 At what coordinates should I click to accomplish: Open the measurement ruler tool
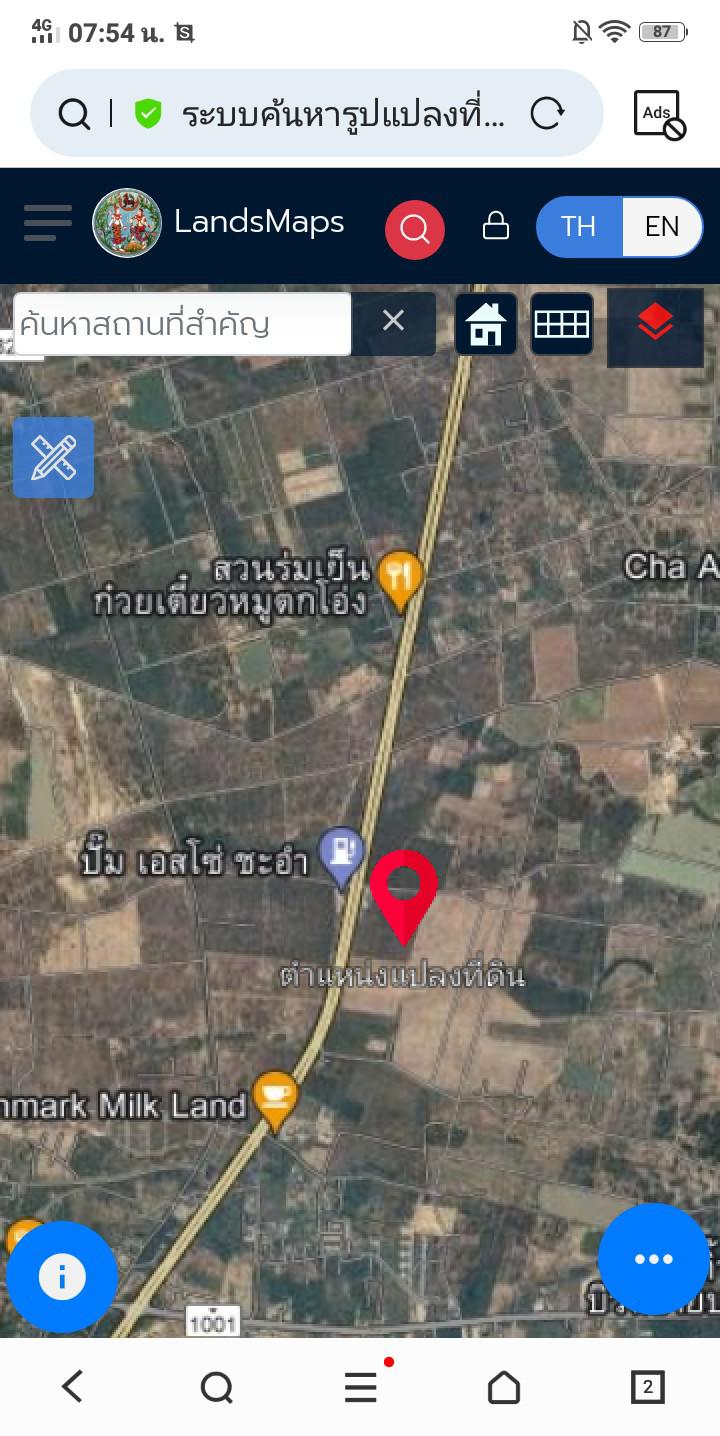point(53,457)
